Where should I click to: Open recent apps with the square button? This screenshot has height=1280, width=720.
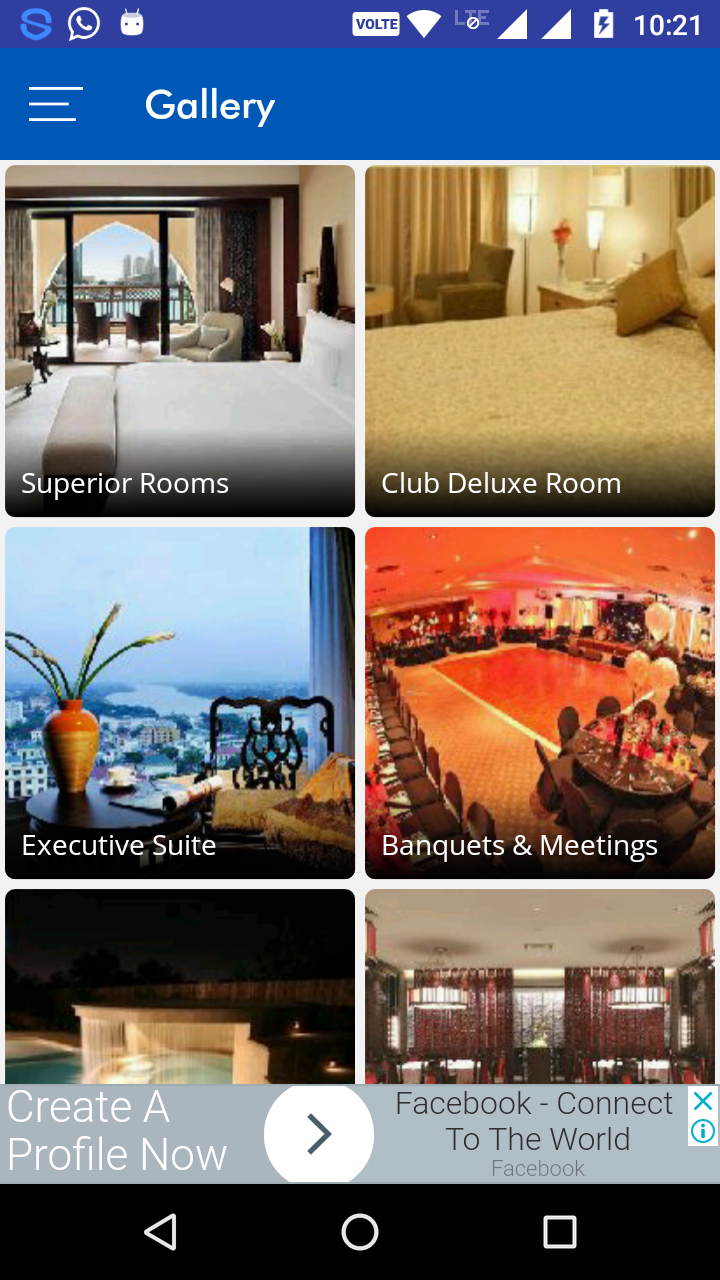click(561, 1232)
